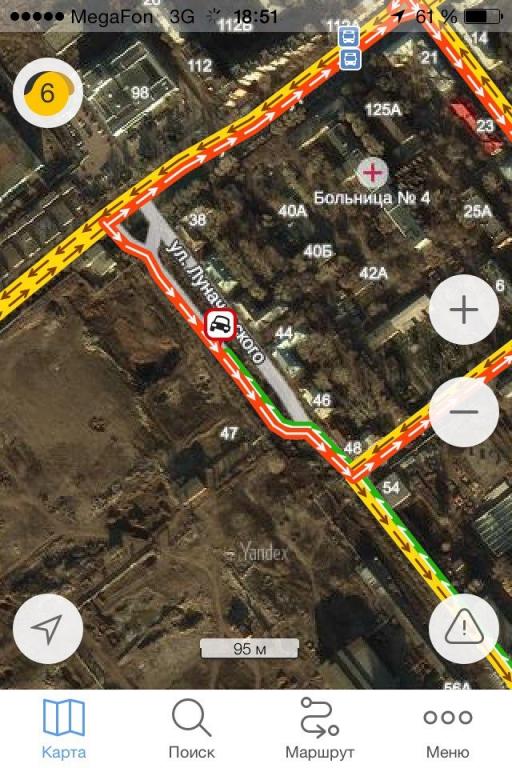Zoom in with the plus button
This screenshot has height=768, width=512.
(x=463, y=310)
